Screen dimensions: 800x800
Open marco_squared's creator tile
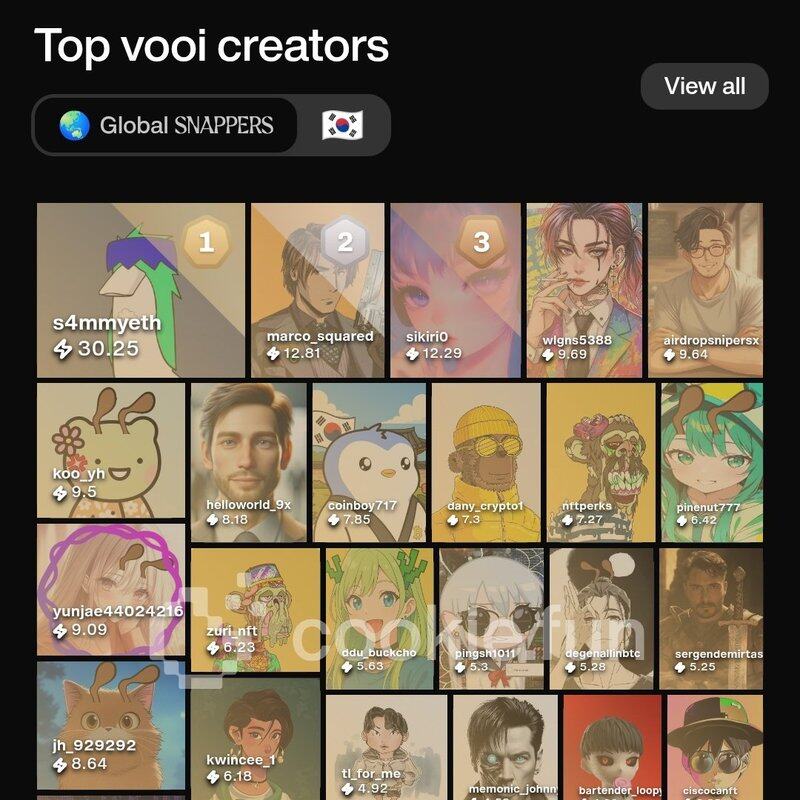tap(317, 290)
